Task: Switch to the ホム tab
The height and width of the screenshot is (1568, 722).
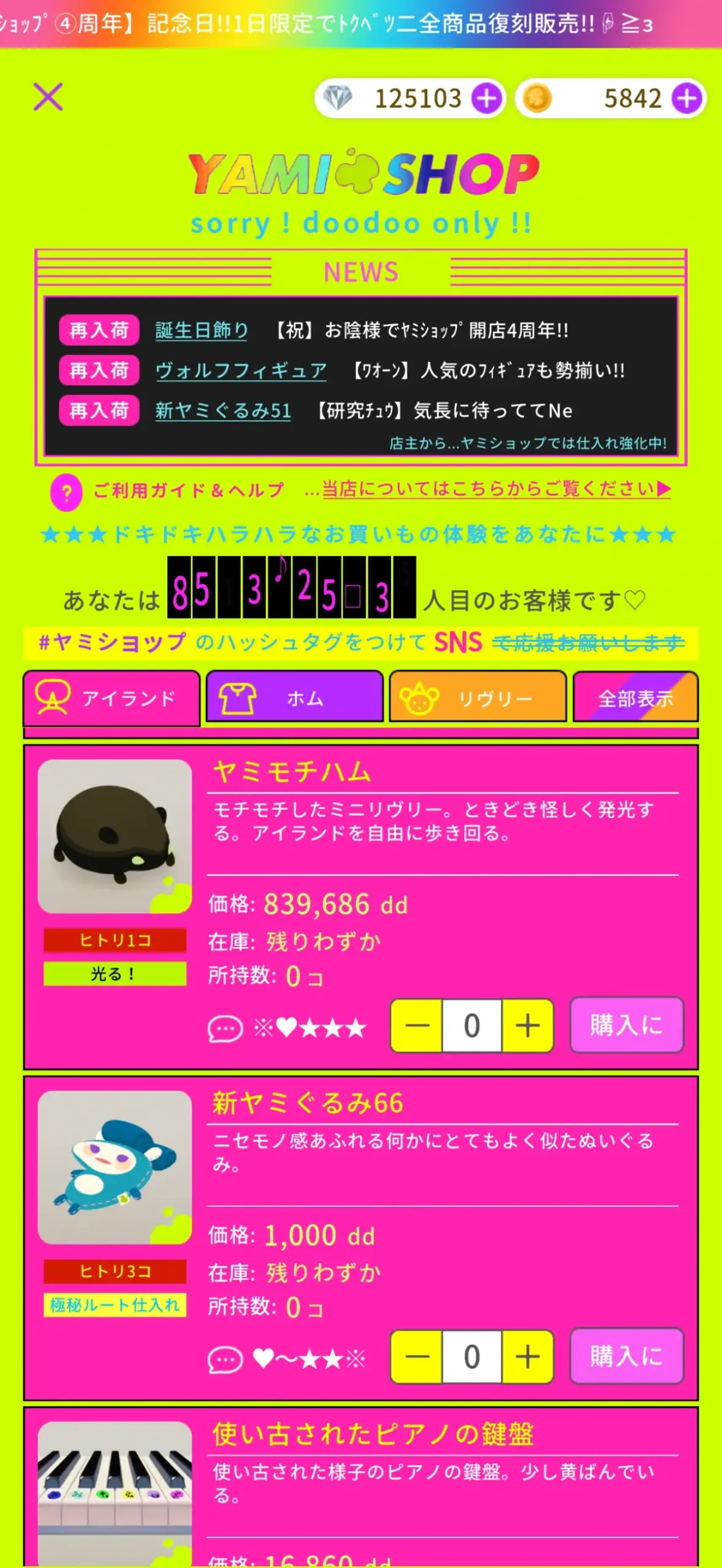Action: tap(294, 698)
